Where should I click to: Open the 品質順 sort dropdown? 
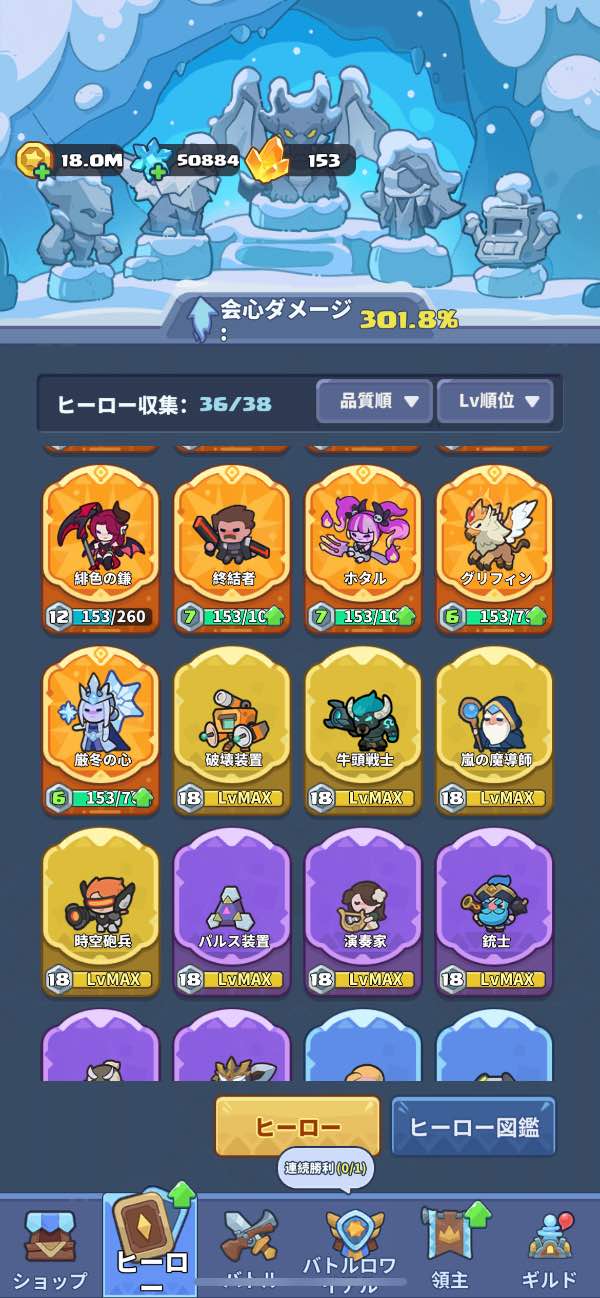pos(375,402)
